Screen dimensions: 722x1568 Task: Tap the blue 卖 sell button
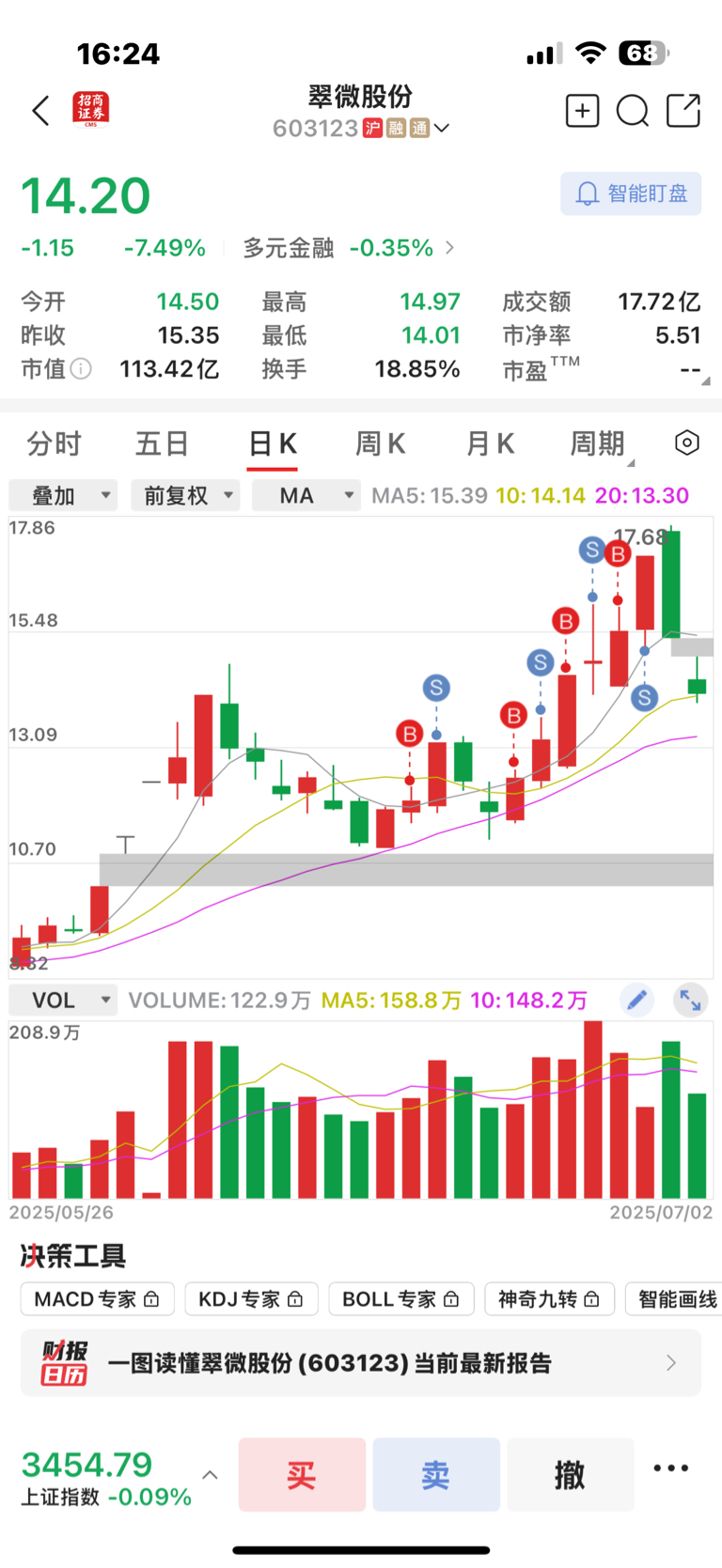[x=436, y=1475]
